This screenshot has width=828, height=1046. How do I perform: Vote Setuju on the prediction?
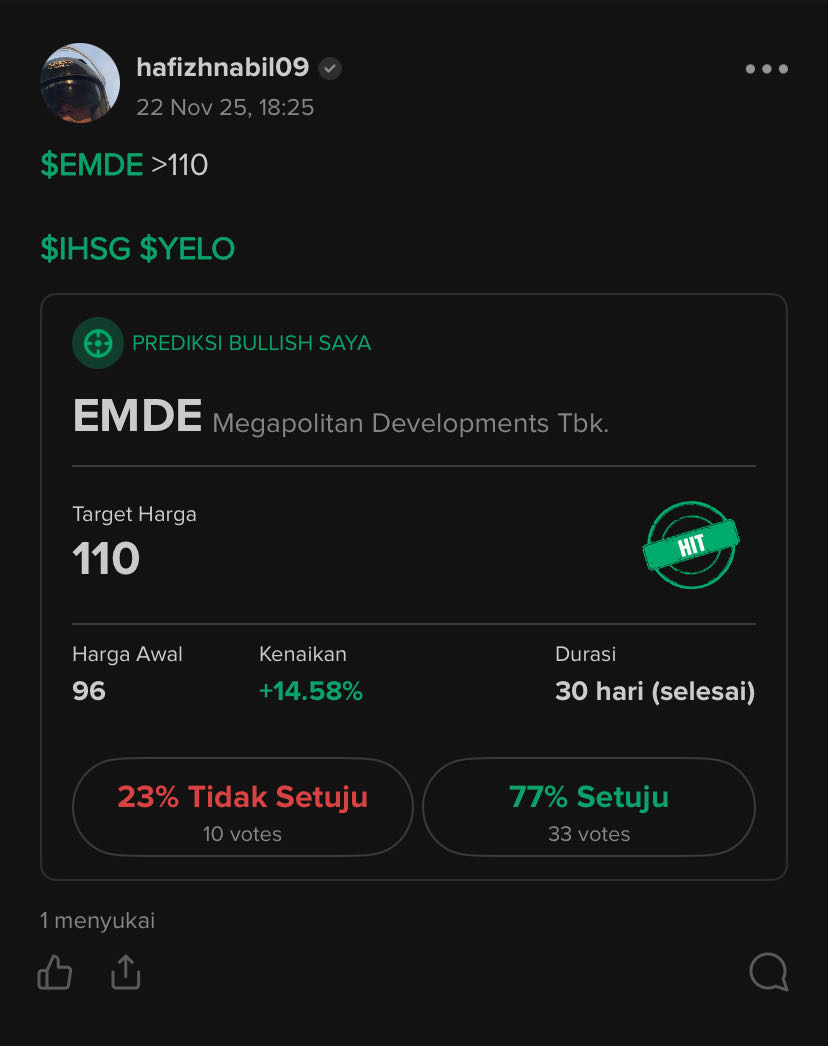[x=588, y=807]
